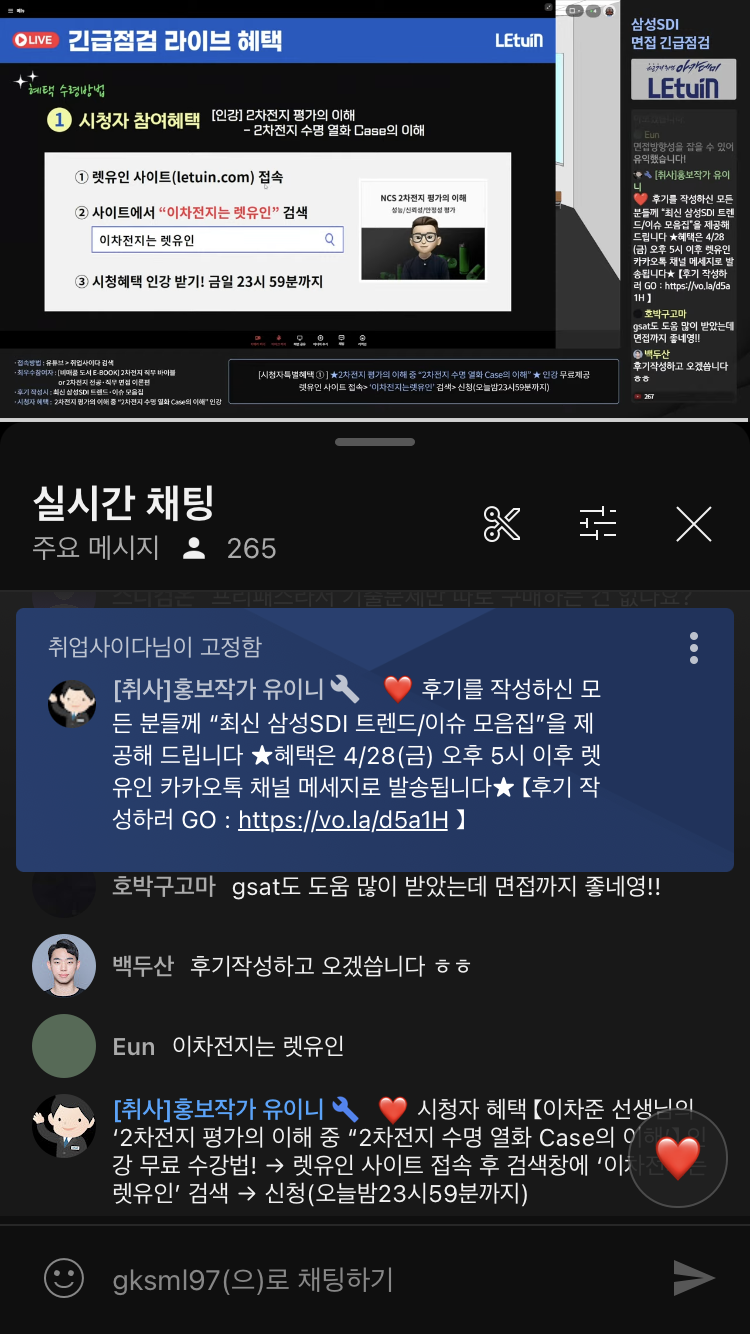Open the emoji picker
Image resolution: width=750 pixels, height=1334 pixels.
coord(64,1278)
